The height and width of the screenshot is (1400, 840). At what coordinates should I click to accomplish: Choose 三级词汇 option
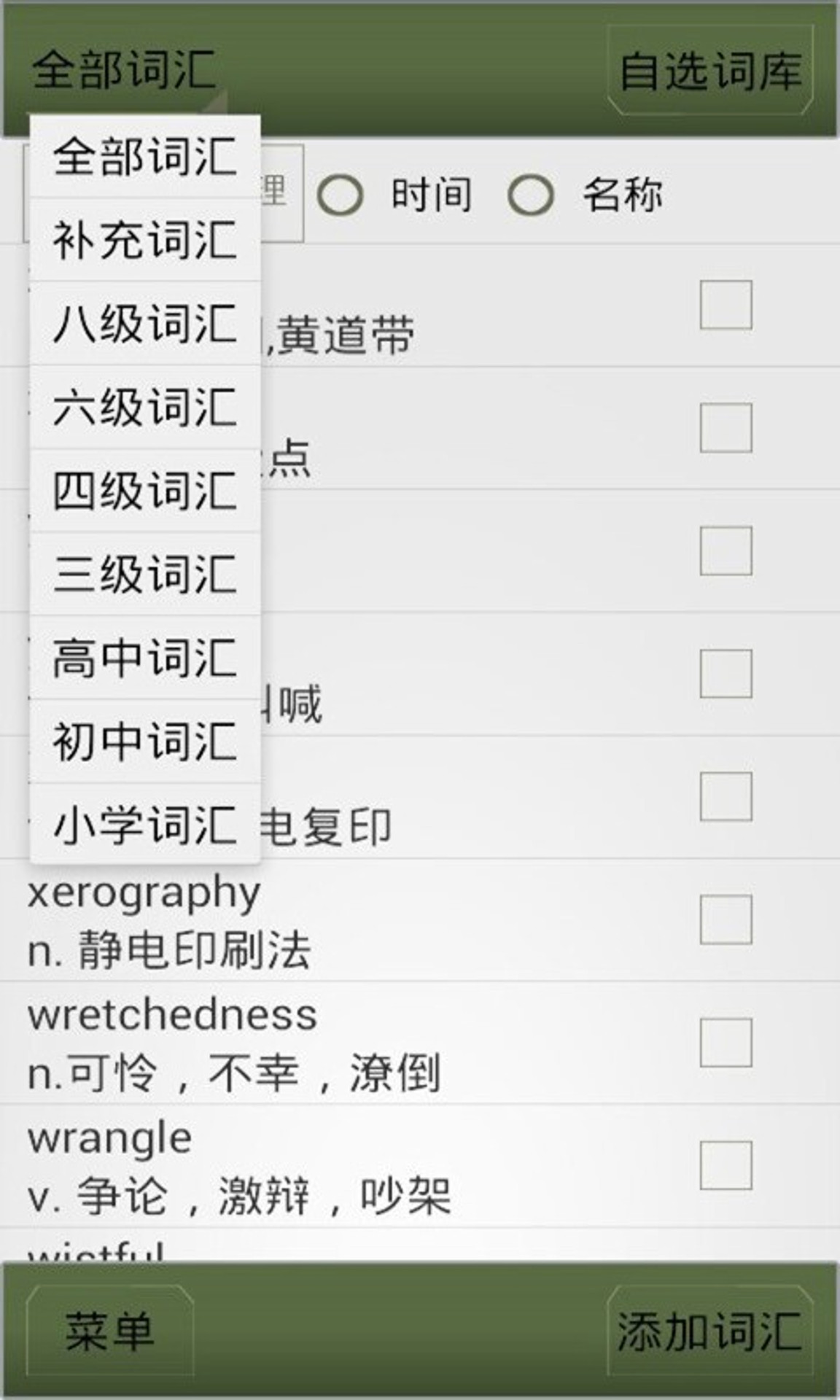[x=144, y=574]
